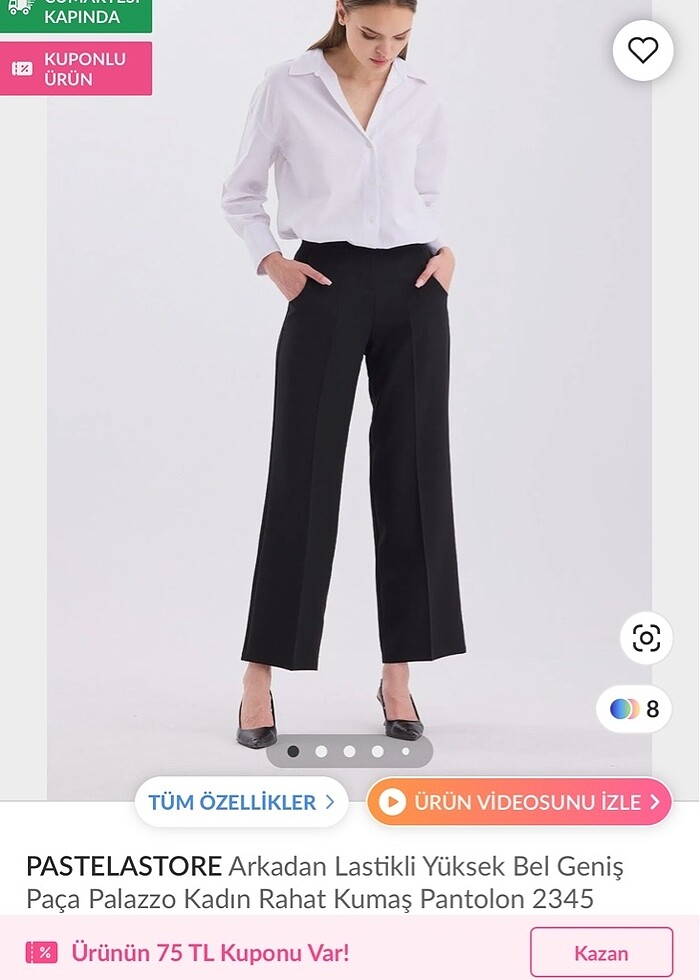The image size is (700, 980).
Task: Watch the product video via Ürün Videosunu İzle
Action: coord(519,802)
